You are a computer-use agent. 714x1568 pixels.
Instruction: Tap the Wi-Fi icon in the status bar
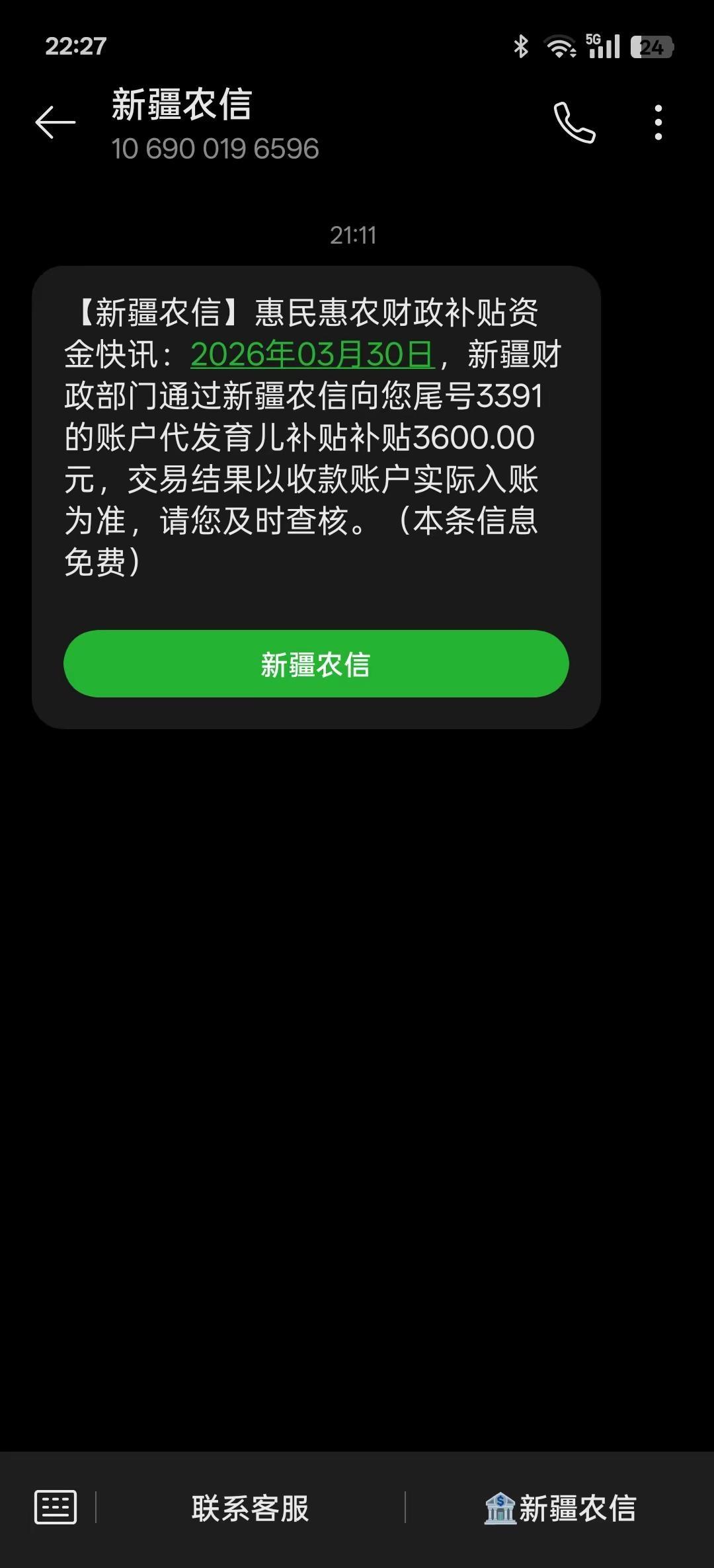coord(559,46)
